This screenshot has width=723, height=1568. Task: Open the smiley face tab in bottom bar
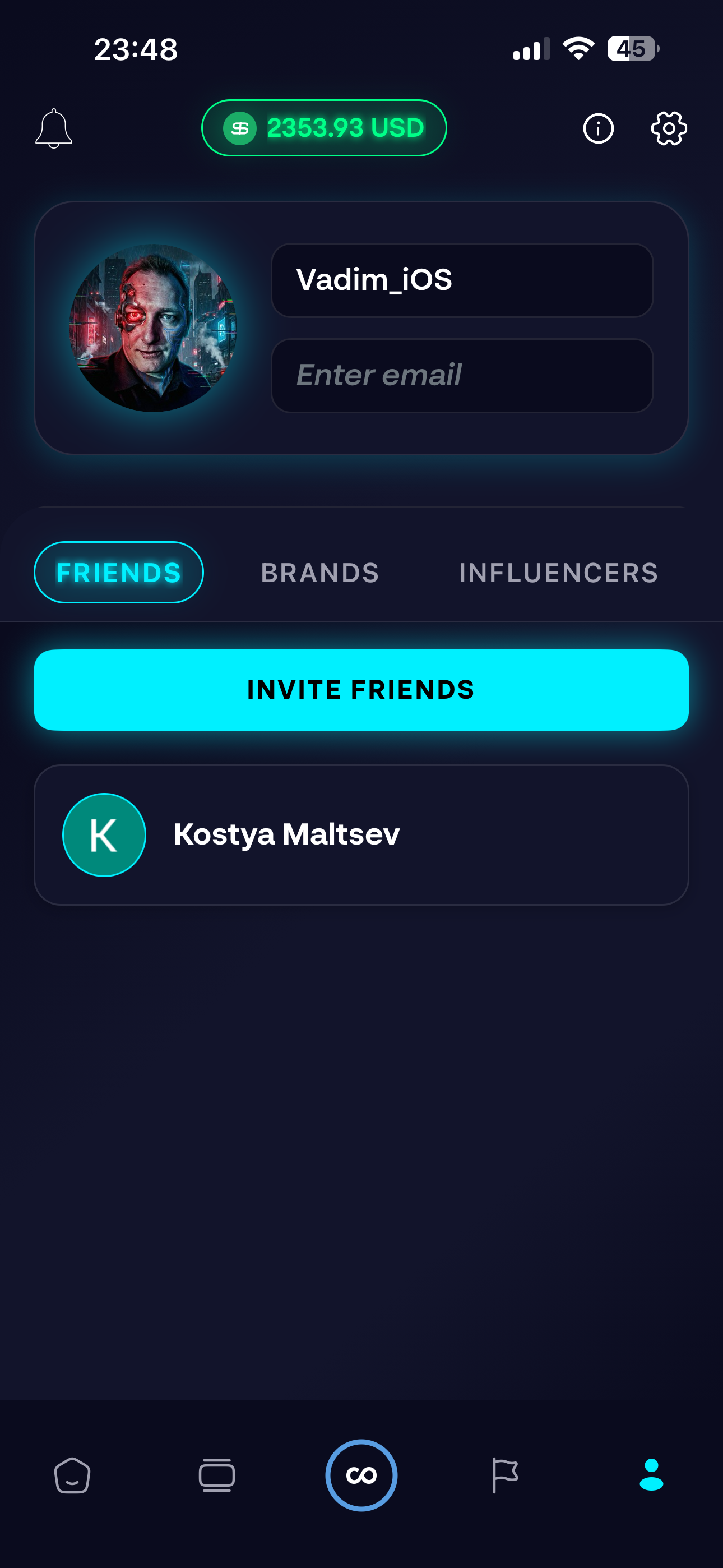72,1475
